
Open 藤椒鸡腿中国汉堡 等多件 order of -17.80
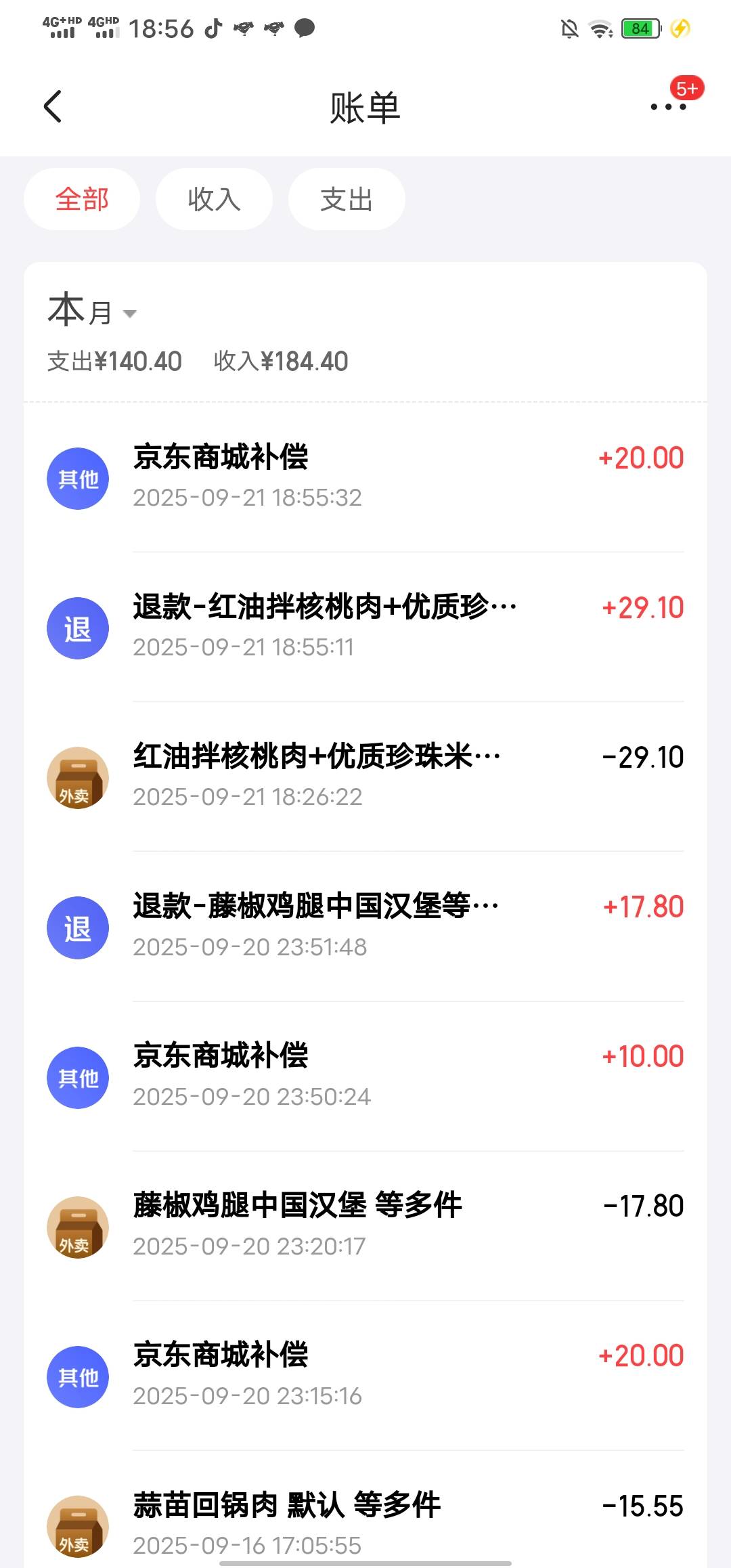click(365, 1226)
